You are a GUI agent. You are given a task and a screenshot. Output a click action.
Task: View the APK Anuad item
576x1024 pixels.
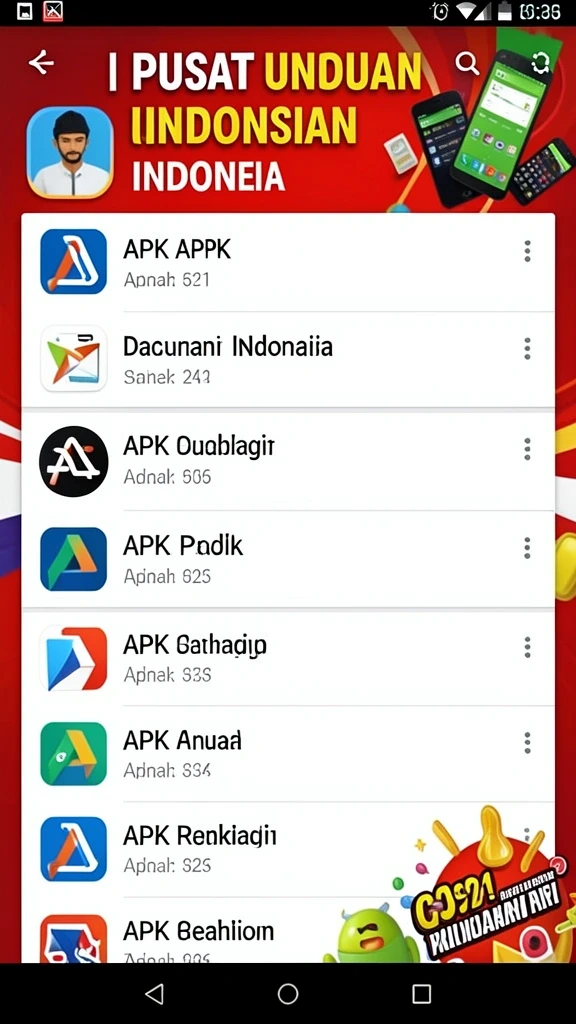tap(288, 754)
